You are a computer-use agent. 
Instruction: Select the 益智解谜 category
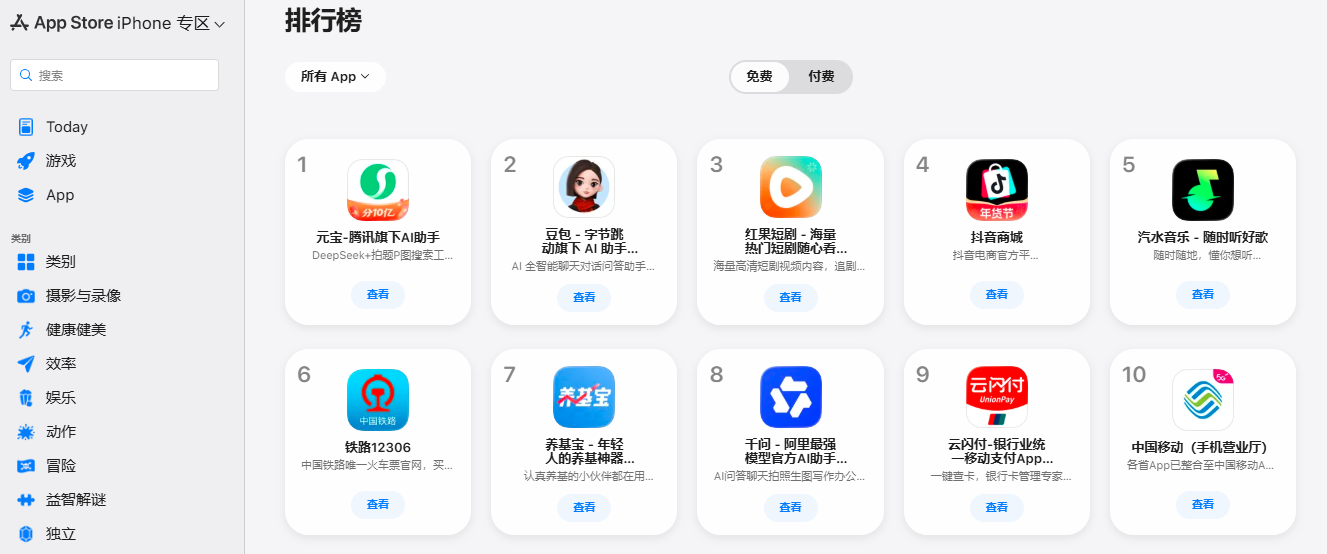[x=76, y=500]
